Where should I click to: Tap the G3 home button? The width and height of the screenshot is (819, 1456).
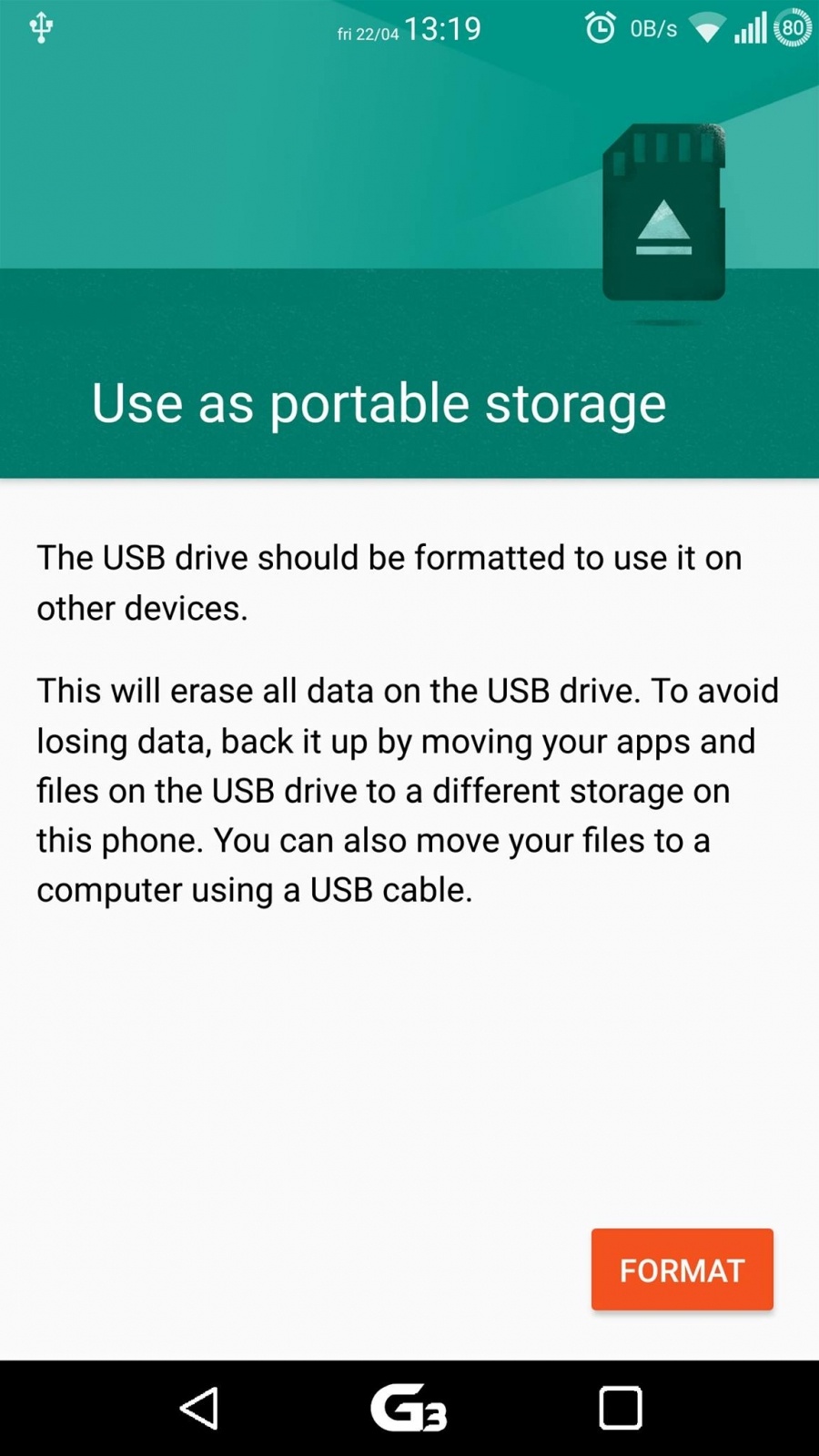[x=409, y=1408]
